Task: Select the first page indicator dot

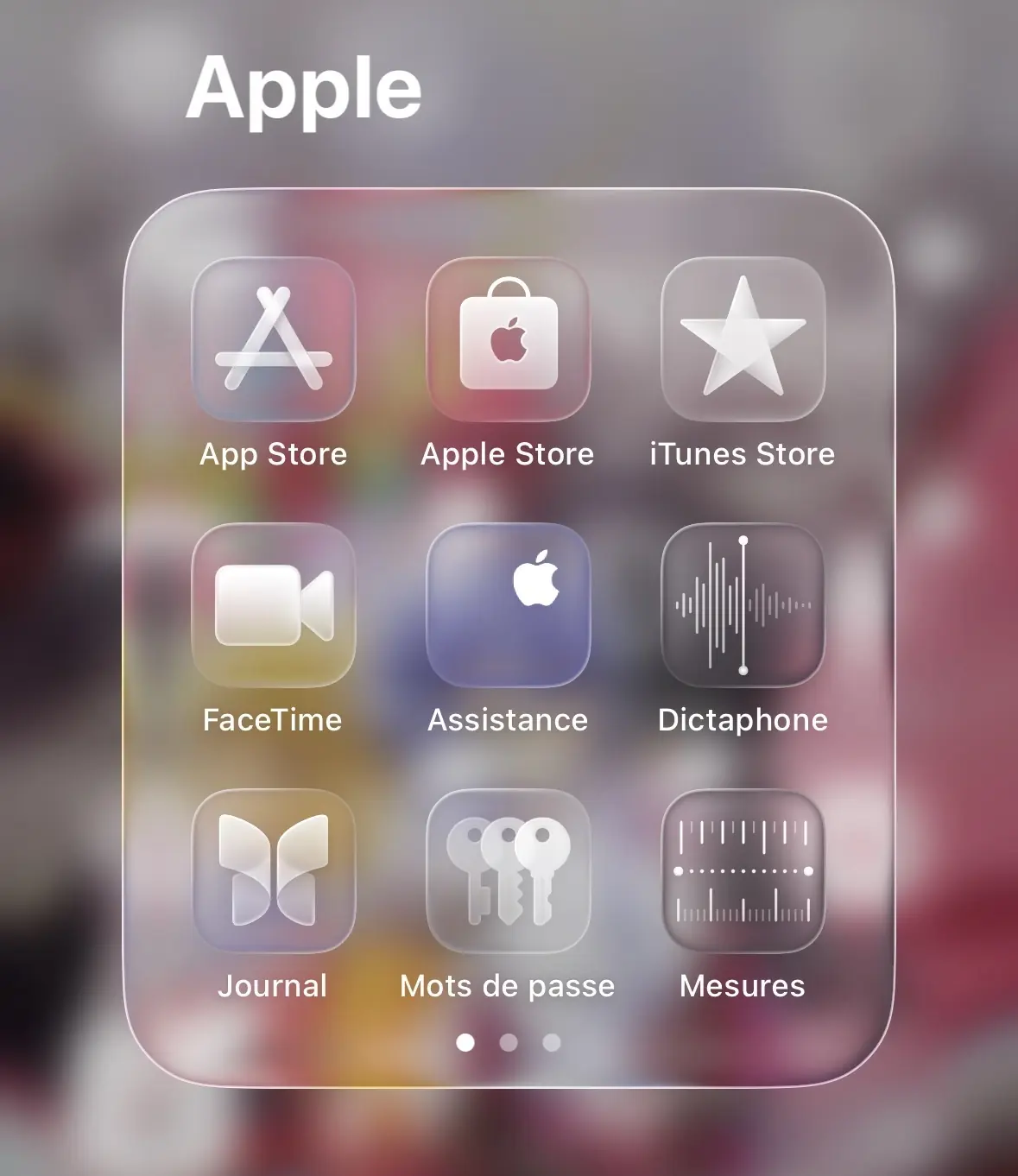Action: [x=466, y=1042]
